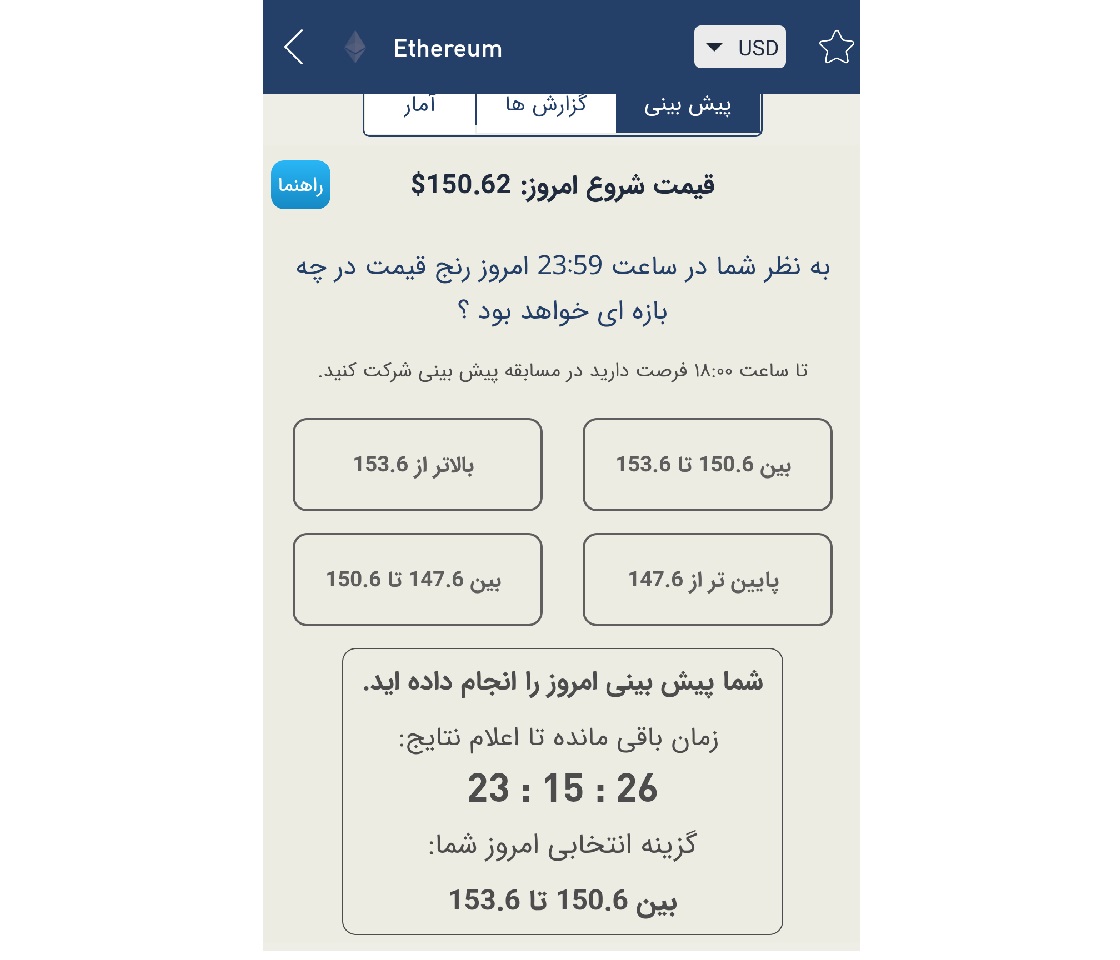Open the راهنما help button
The width and height of the screenshot is (1120, 960).
click(x=300, y=185)
